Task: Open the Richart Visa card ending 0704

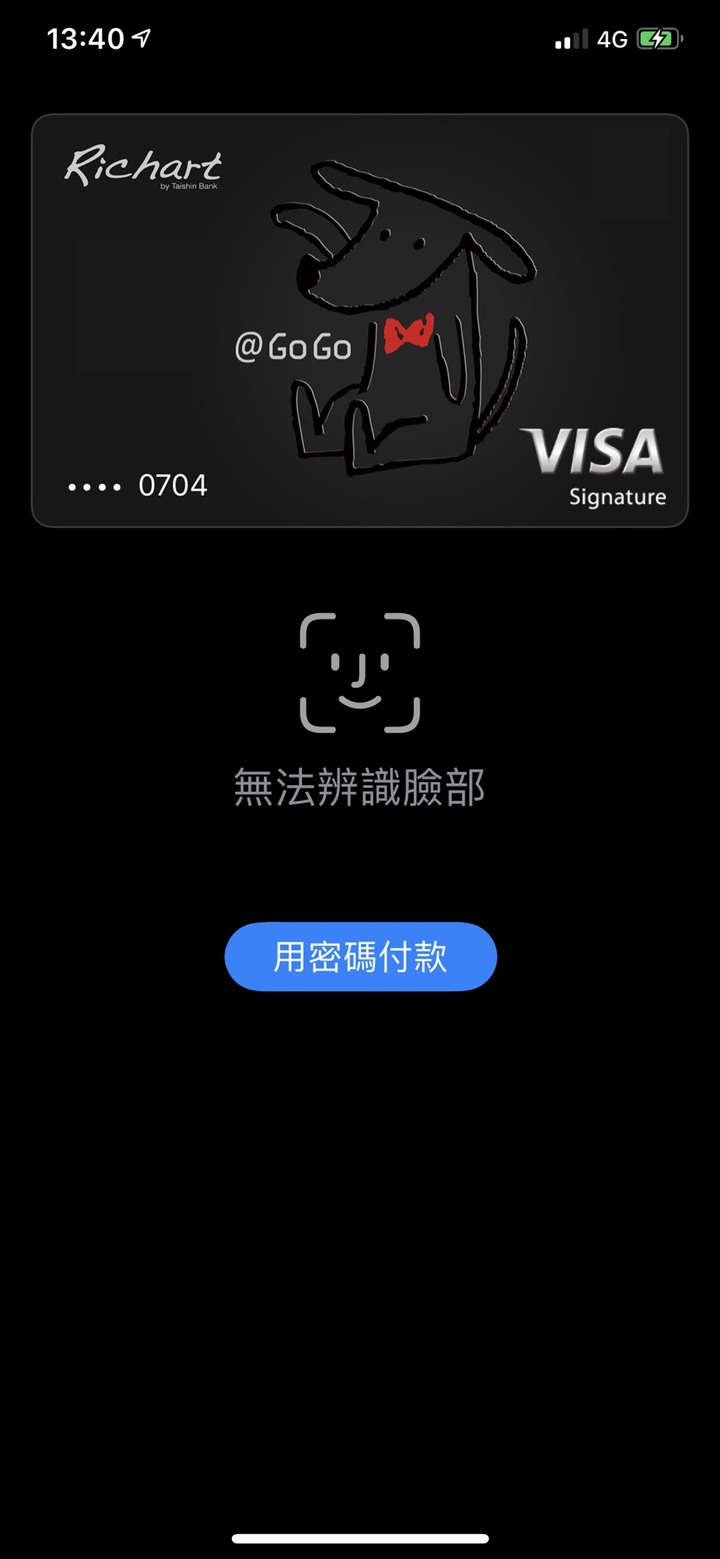Action: (360, 320)
